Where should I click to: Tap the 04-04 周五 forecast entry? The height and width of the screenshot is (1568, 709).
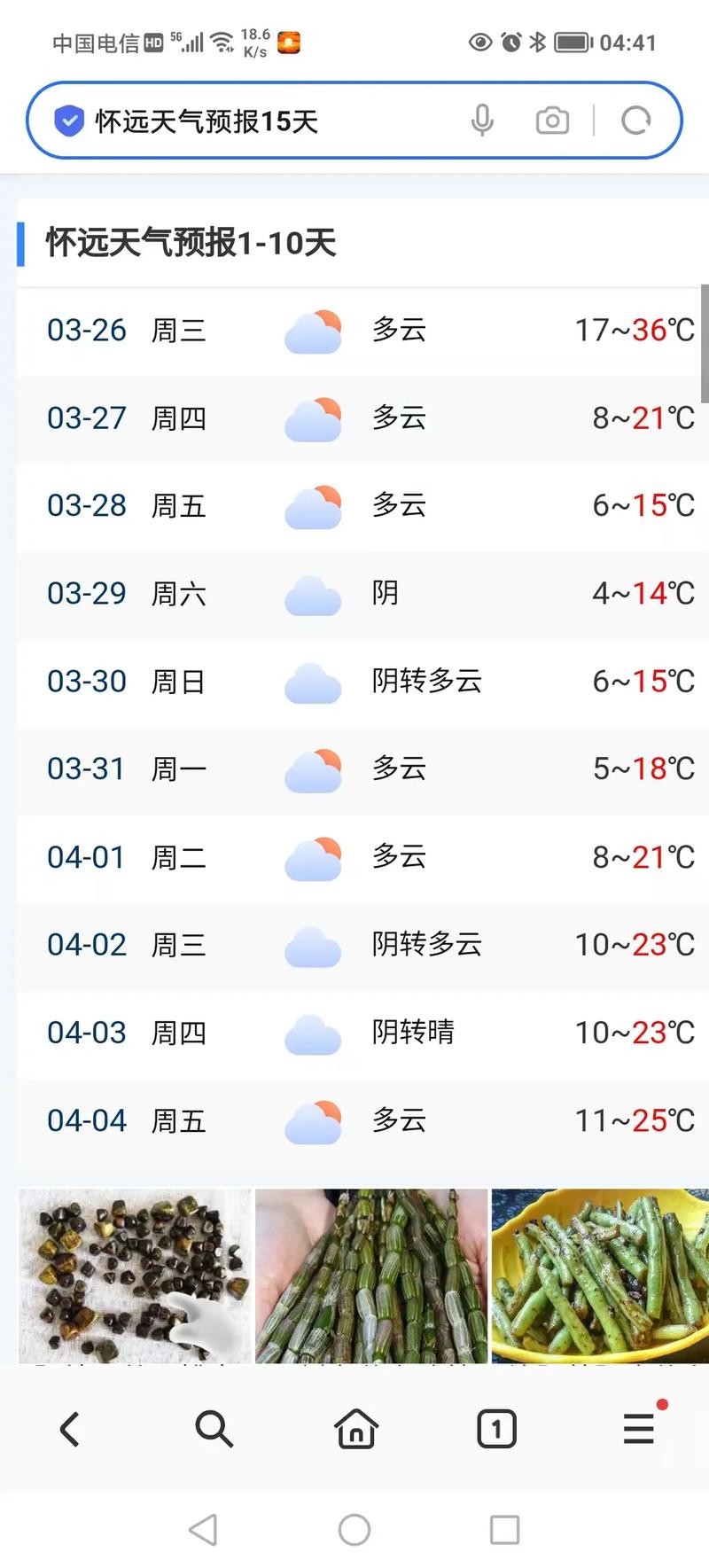coord(354,1120)
